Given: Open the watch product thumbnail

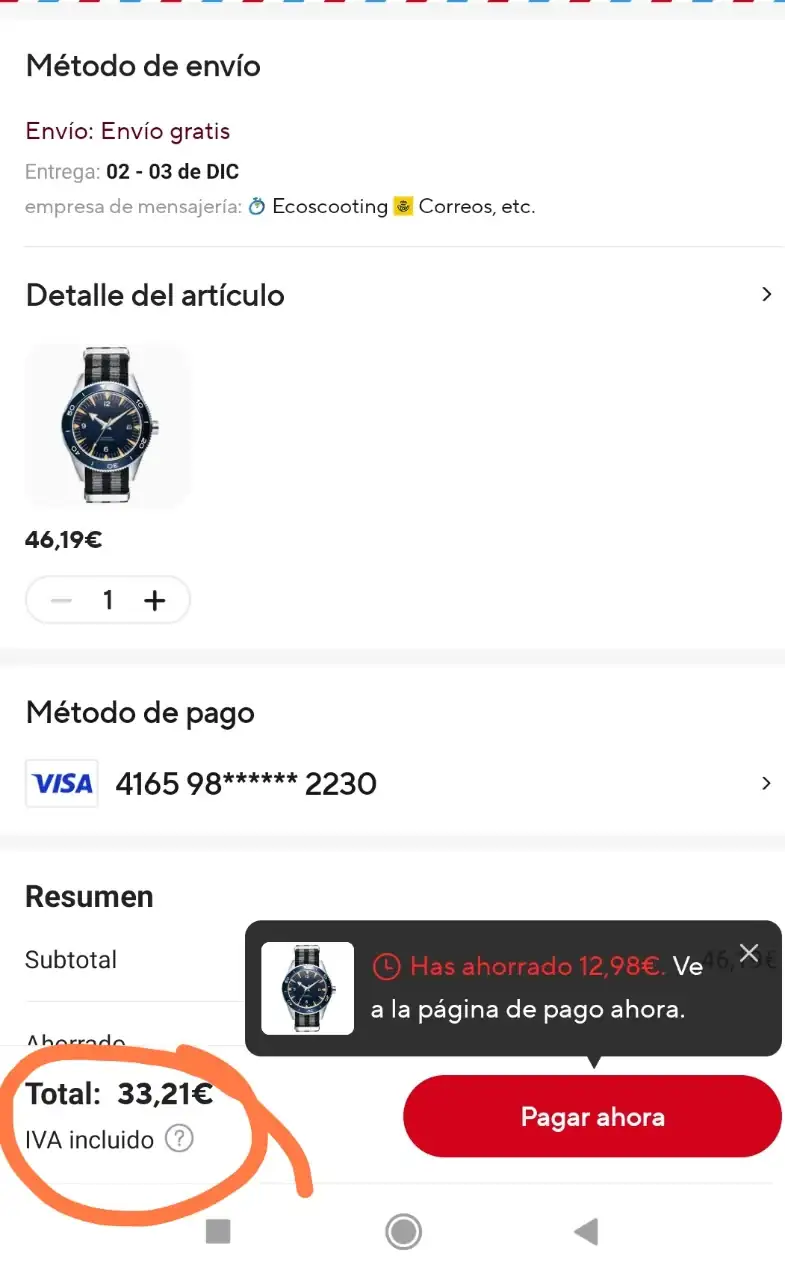Looking at the screenshot, I should [x=107, y=426].
